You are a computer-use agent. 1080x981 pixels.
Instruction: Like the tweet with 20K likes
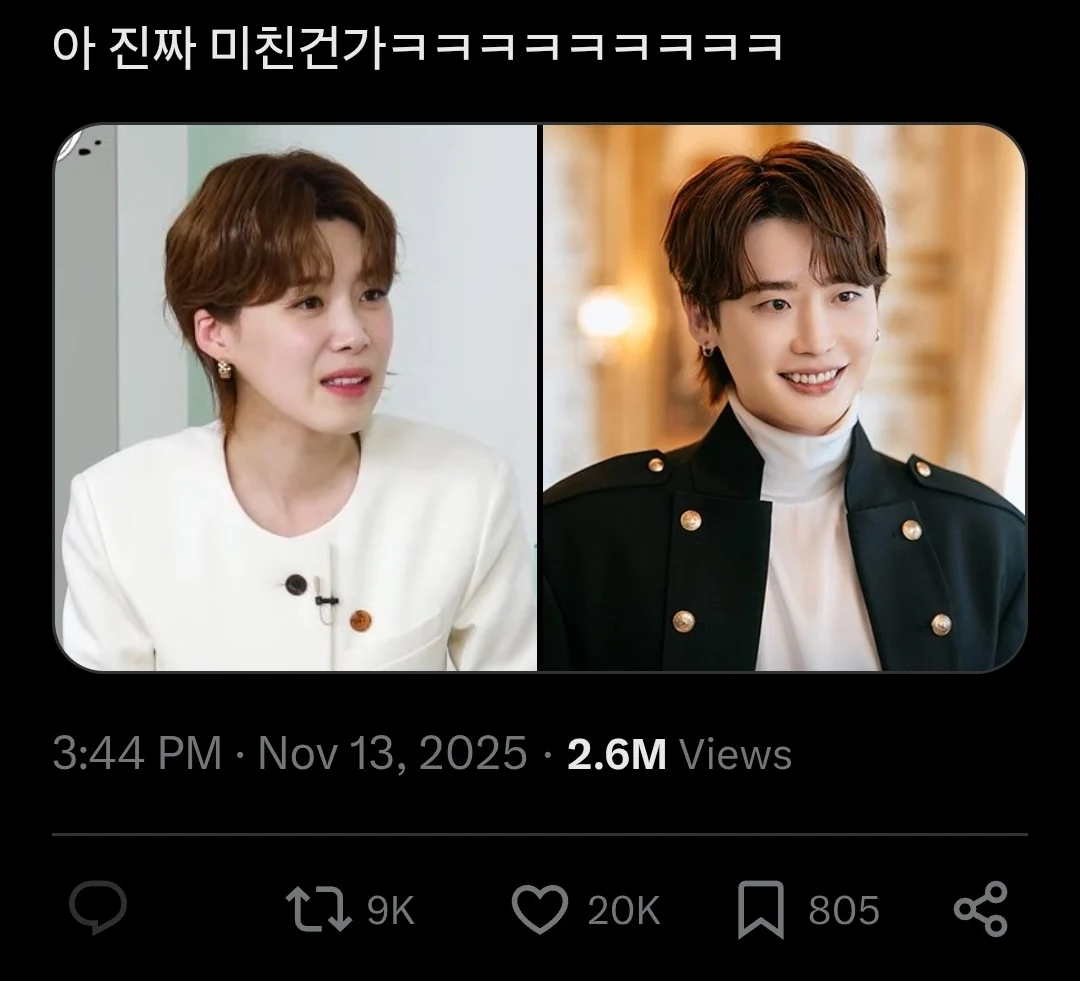[x=540, y=910]
